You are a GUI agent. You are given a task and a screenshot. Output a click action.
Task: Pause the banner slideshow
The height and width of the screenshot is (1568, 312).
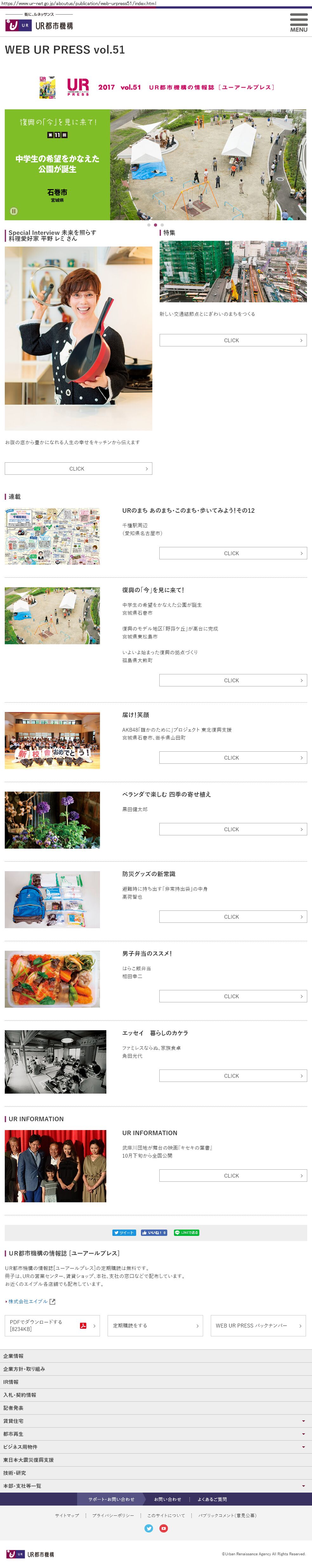click(x=13, y=211)
